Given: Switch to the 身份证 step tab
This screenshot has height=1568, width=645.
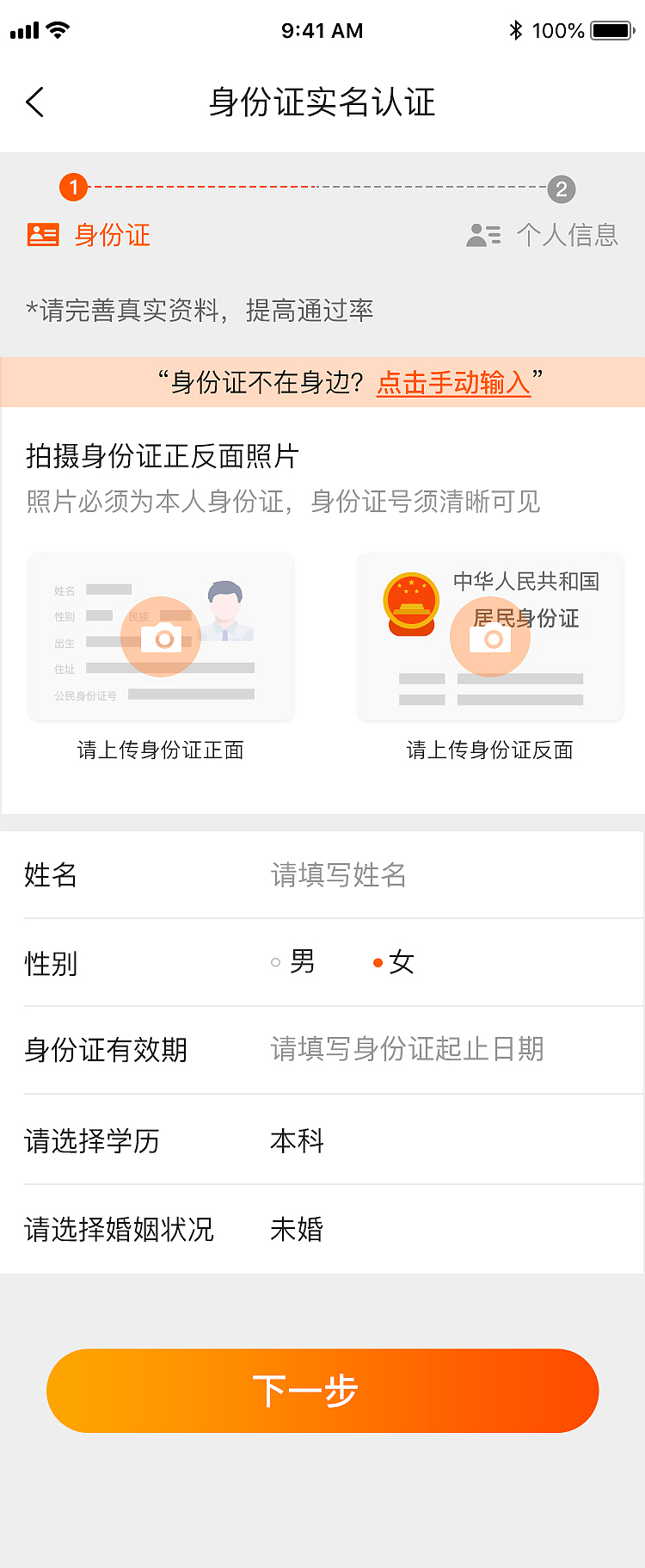Looking at the screenshot, I should coord(112,235).
